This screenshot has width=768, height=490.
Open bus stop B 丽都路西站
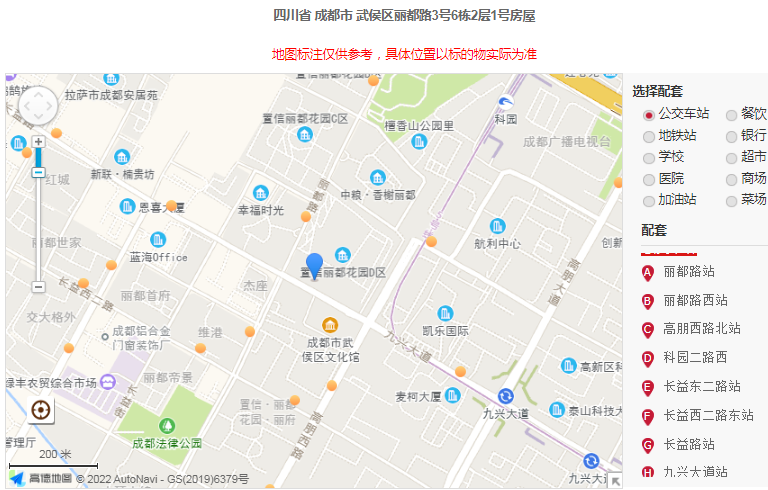tap(695, 300)
